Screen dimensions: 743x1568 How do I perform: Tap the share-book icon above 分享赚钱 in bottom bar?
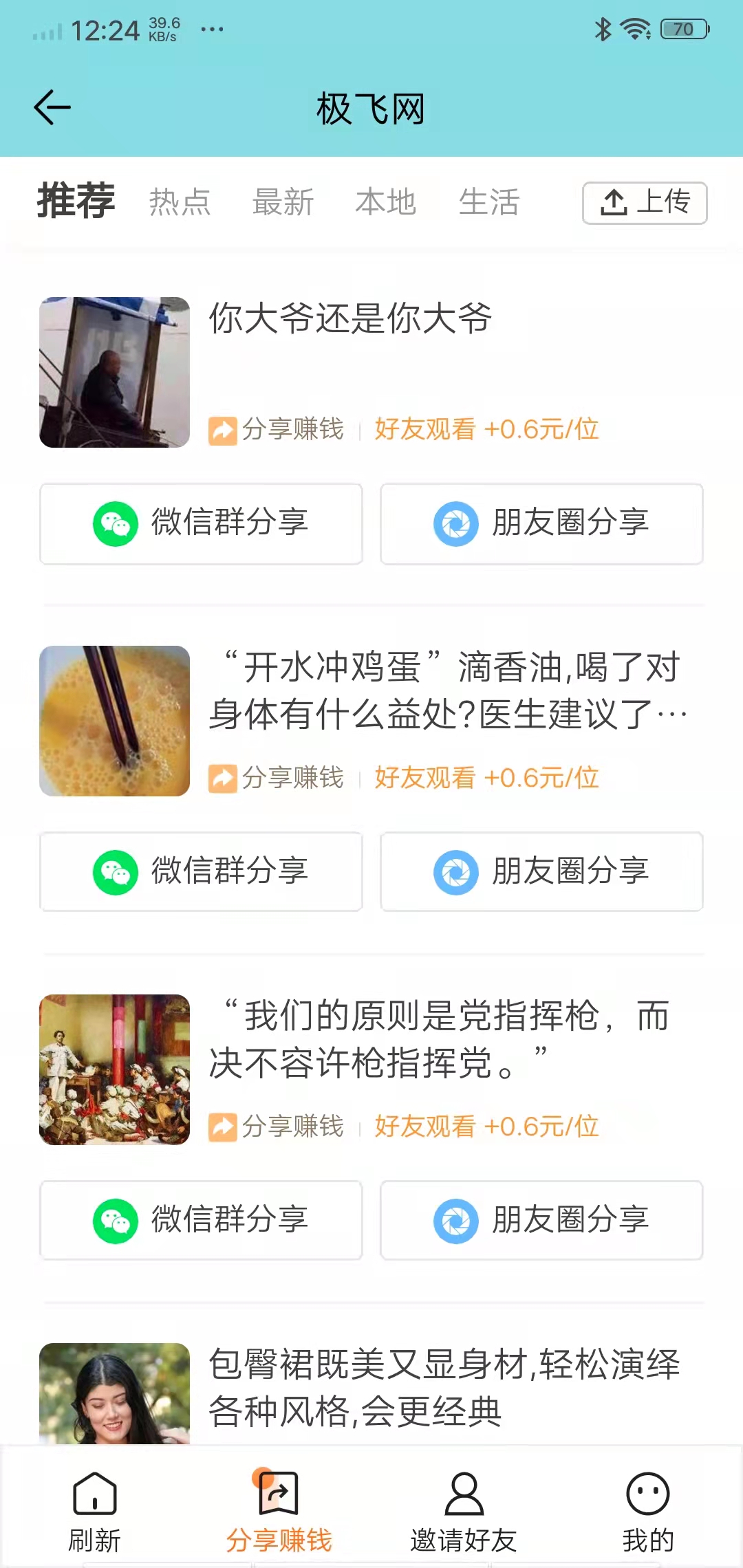(278, 1494)
